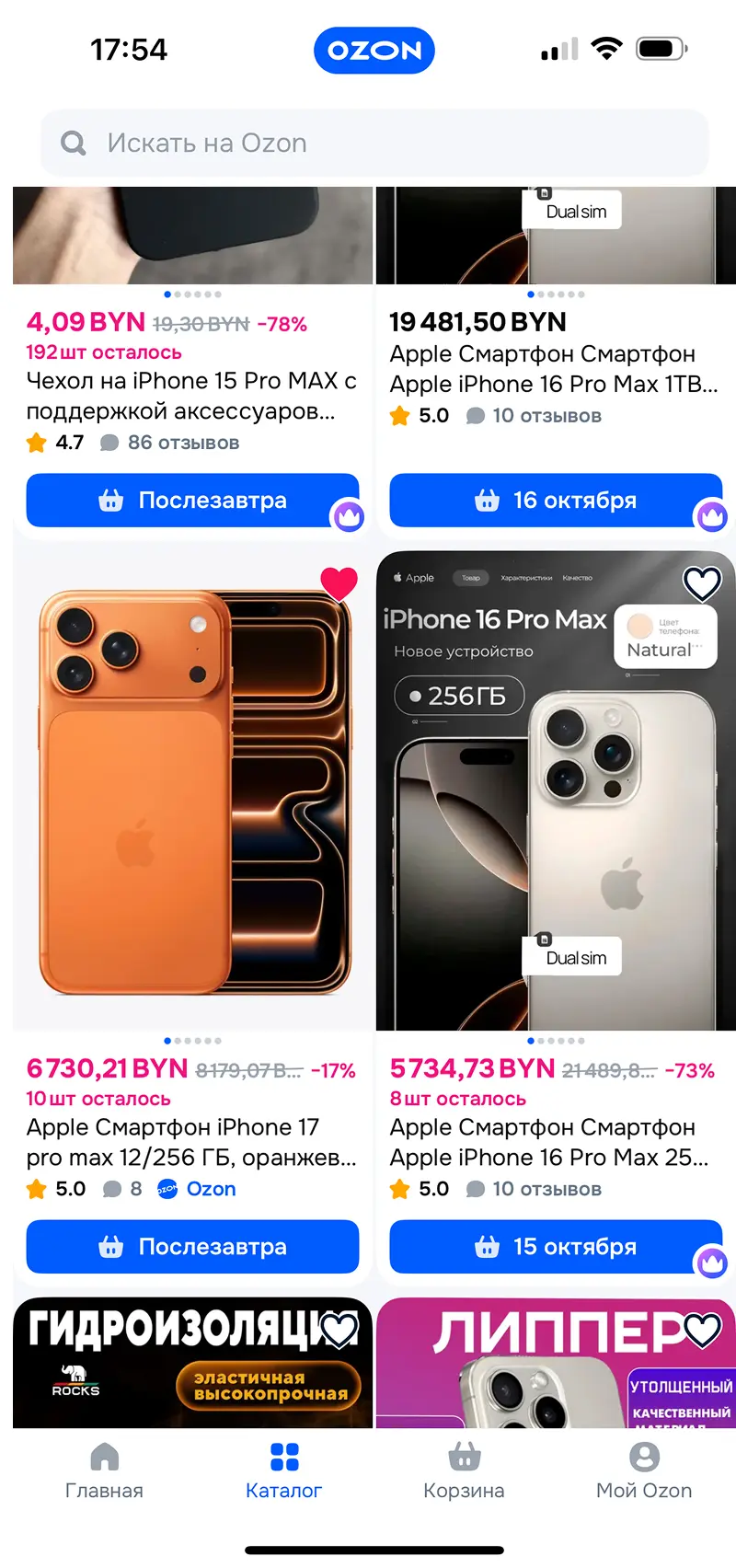The image size is (736, 1568).
Task: Add iPhone 17 pro max via Послезавтра button
Action: point(192,1247)
